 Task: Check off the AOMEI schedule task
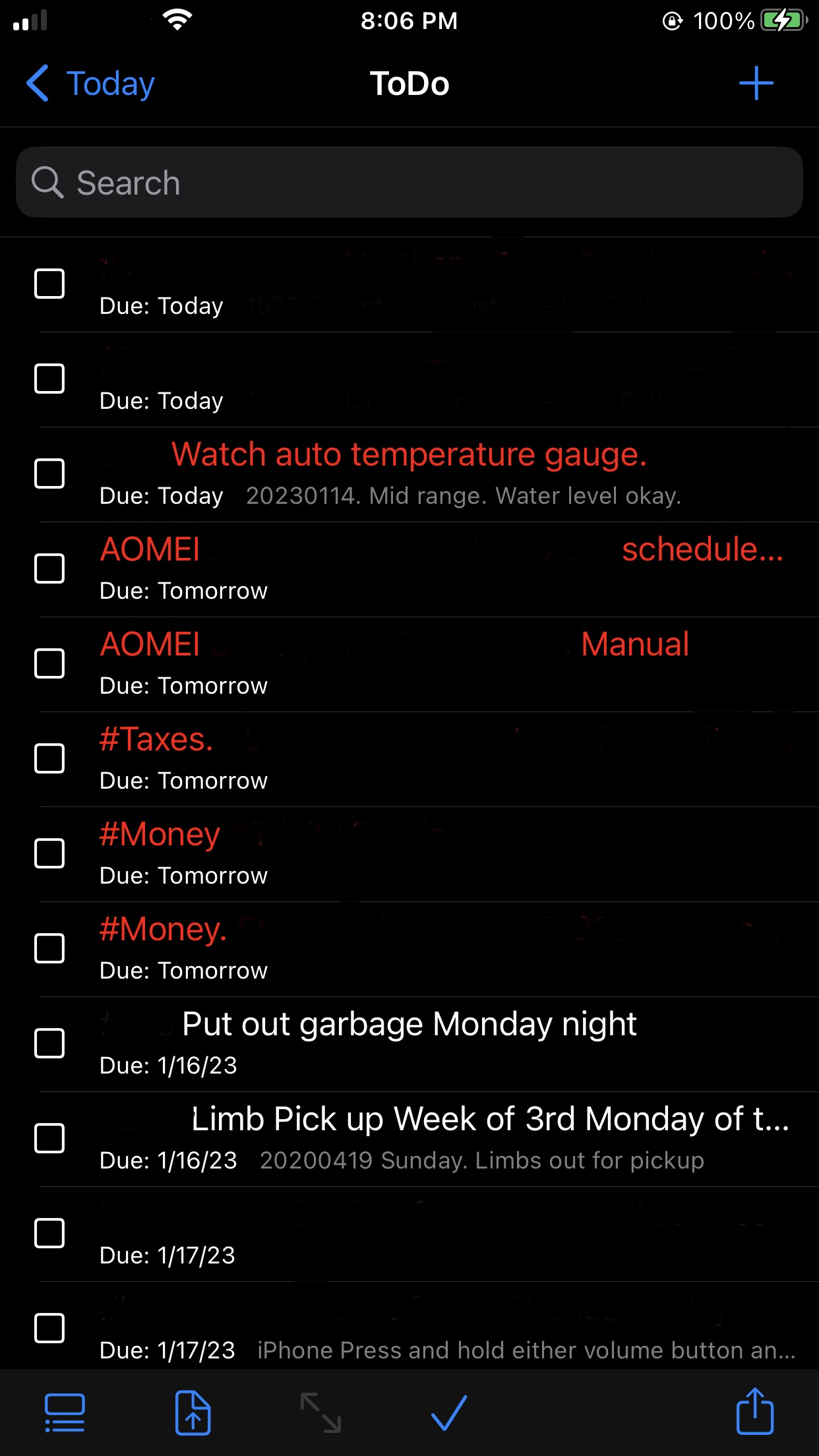49,569
